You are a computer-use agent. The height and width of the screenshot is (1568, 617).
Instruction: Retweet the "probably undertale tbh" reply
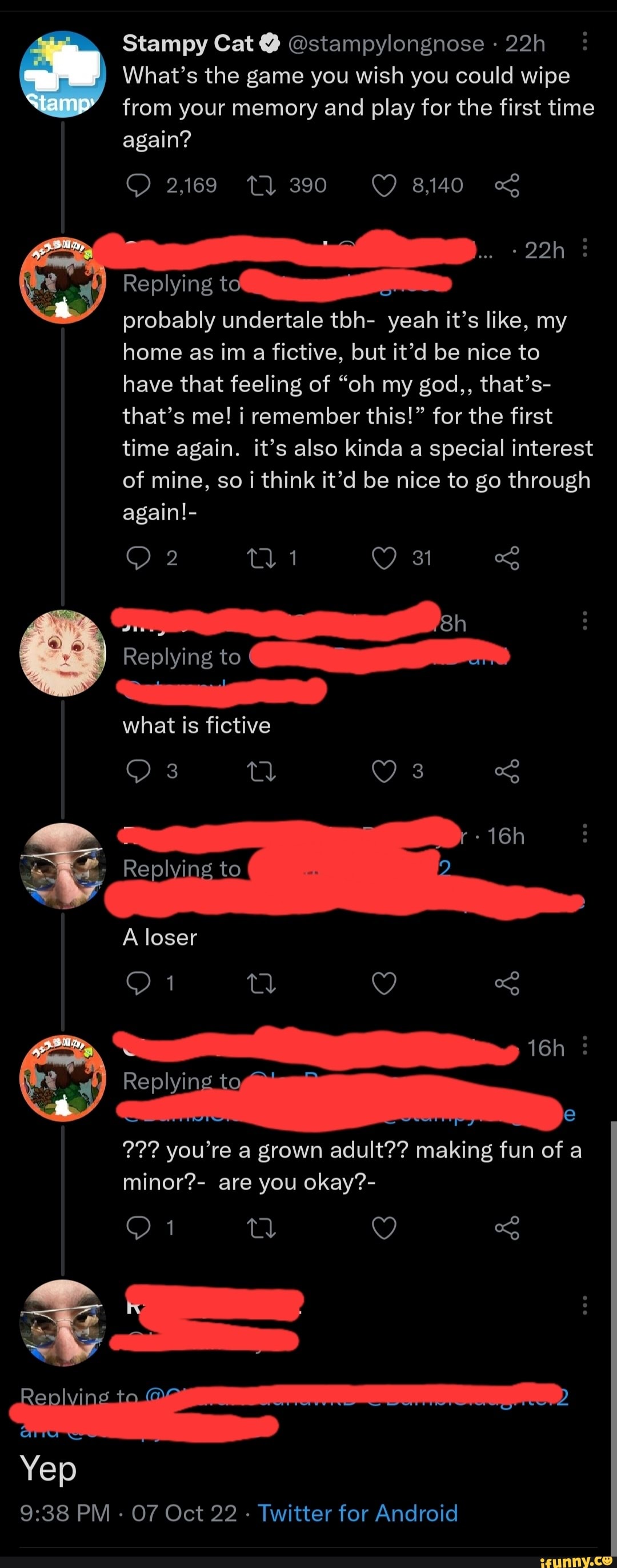(x=262, y=558)
